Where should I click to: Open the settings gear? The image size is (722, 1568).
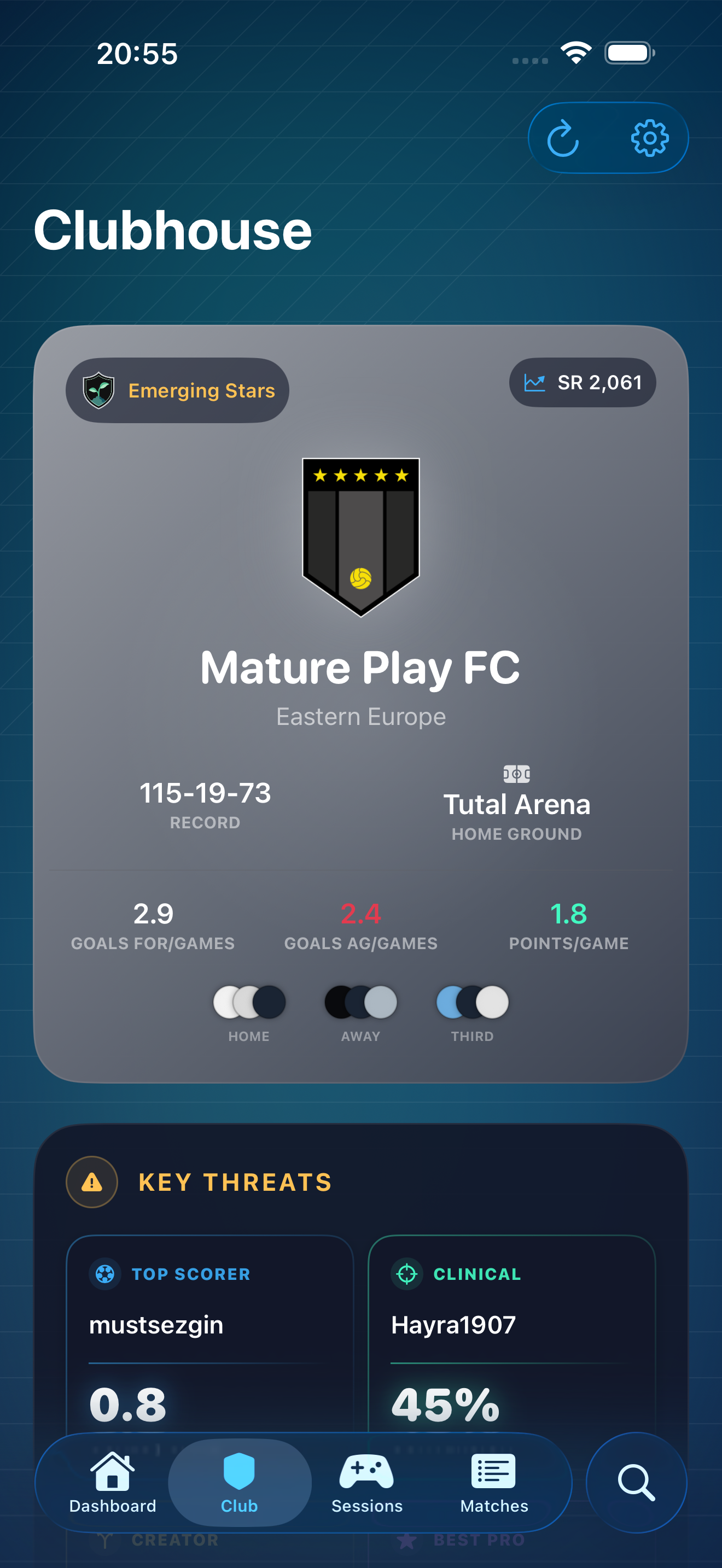pyautogui.click(x=650, y=139)
